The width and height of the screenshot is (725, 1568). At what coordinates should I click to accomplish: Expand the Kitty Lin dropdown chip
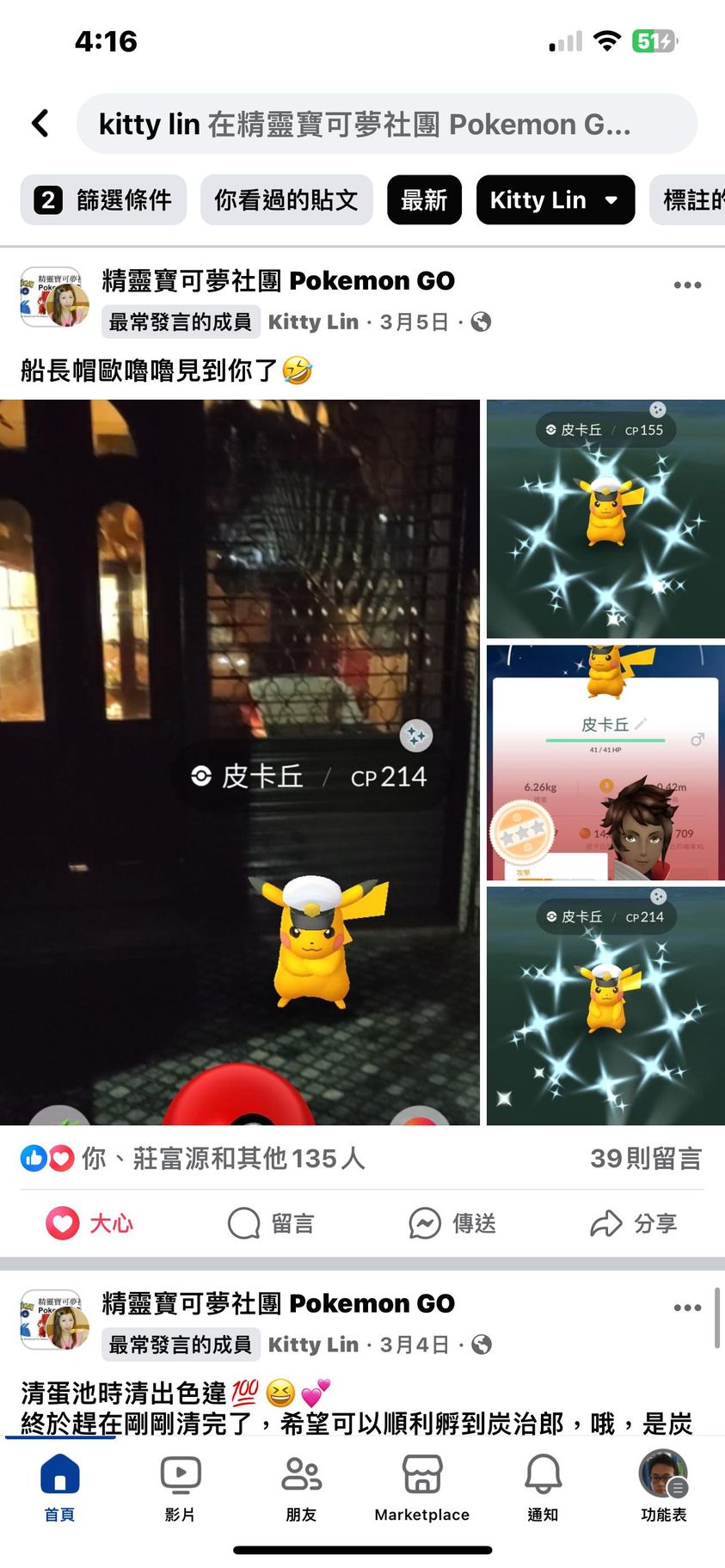[x=555, y=200]
